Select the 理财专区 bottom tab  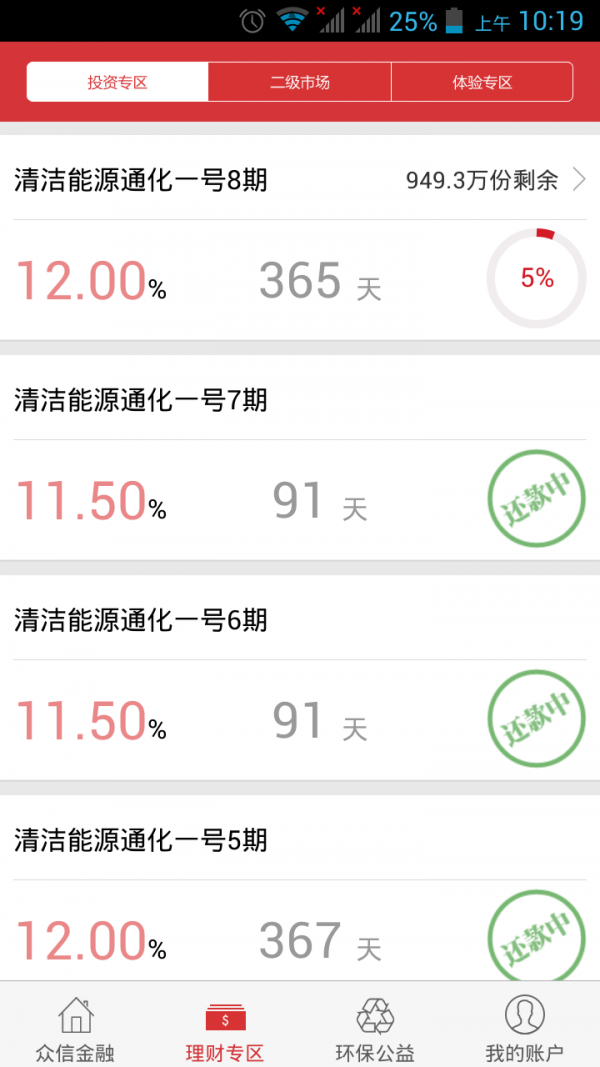225,1027
